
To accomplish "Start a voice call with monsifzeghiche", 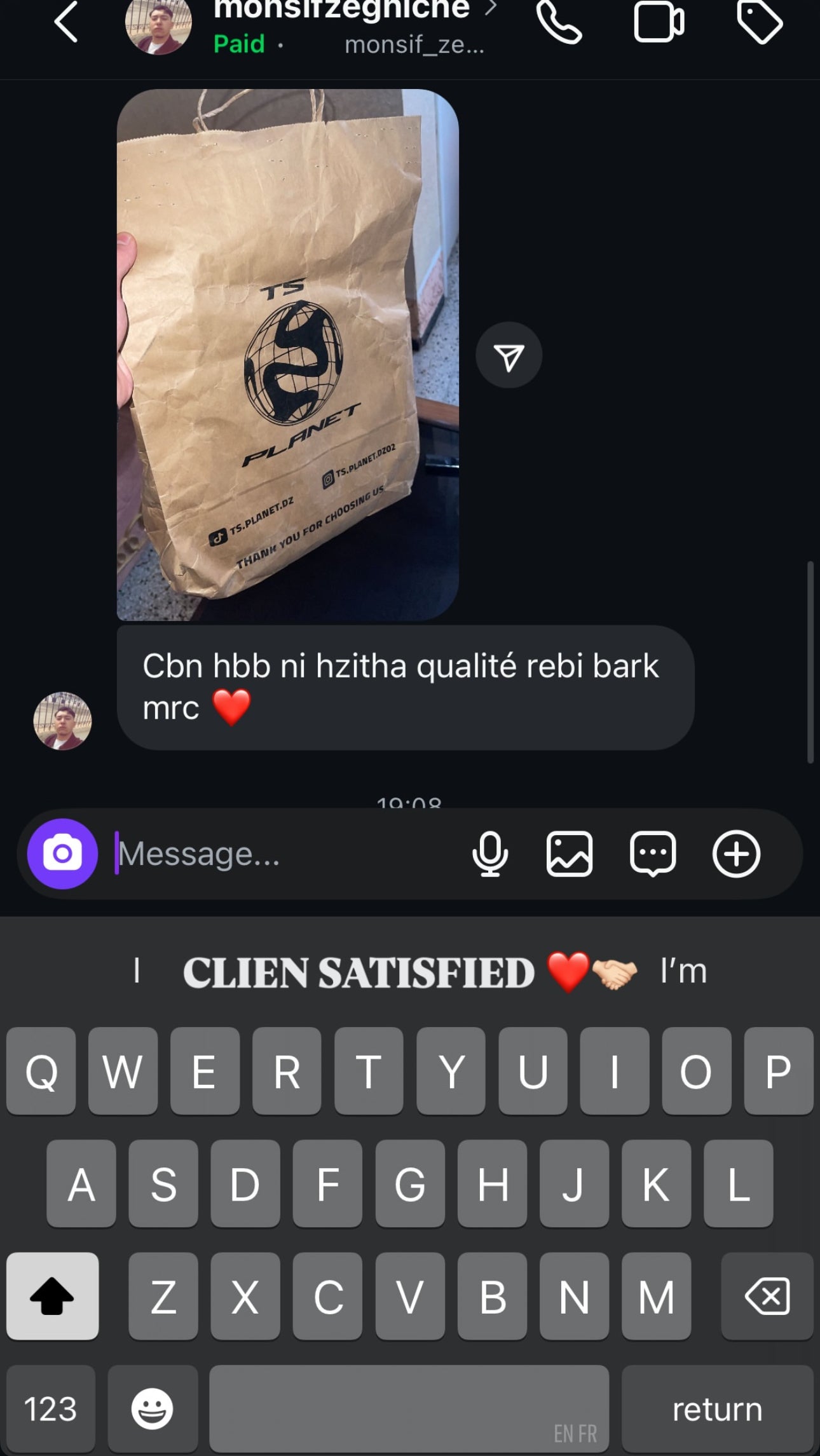I will click(559, 23).
